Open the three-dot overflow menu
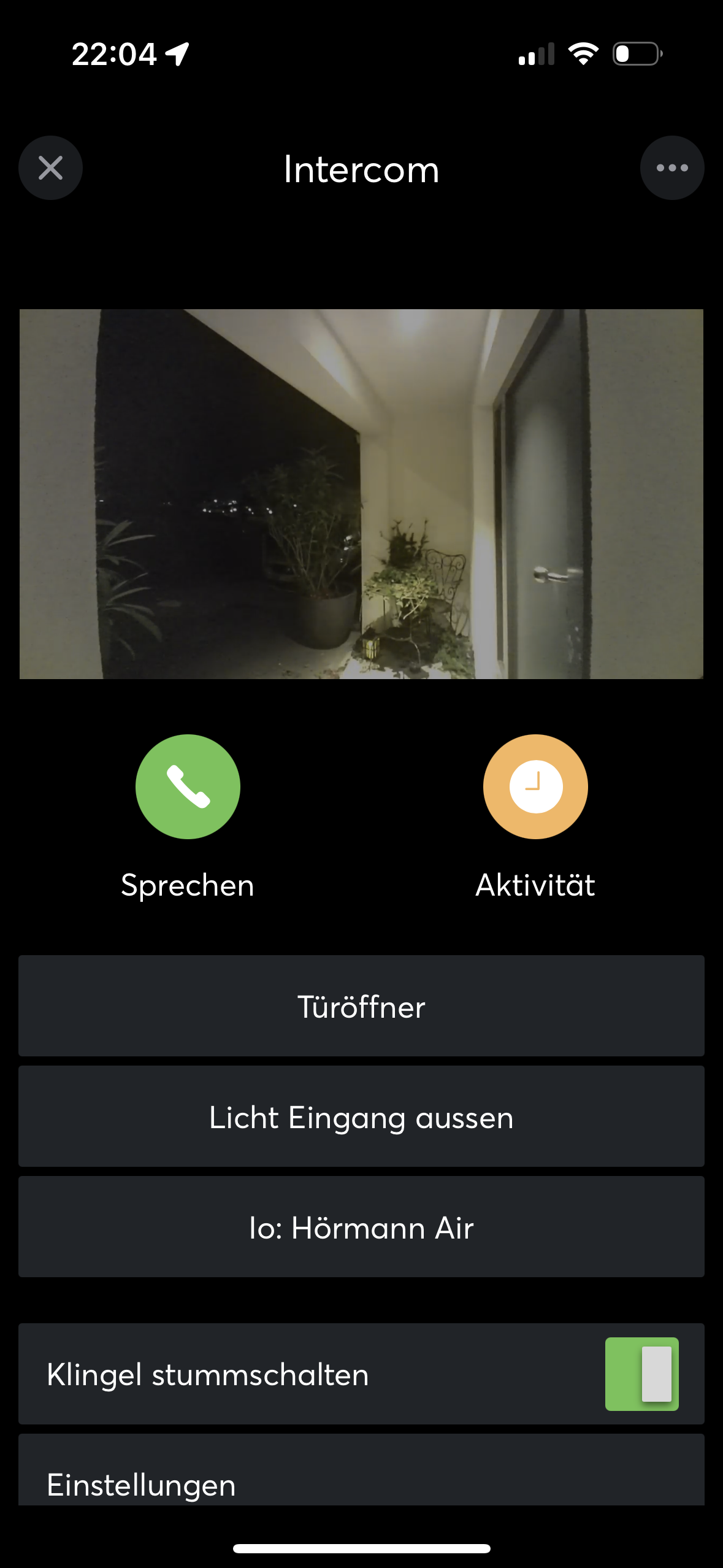Image resolution: width=723 pixels, height=1568 pixels. 671,167
